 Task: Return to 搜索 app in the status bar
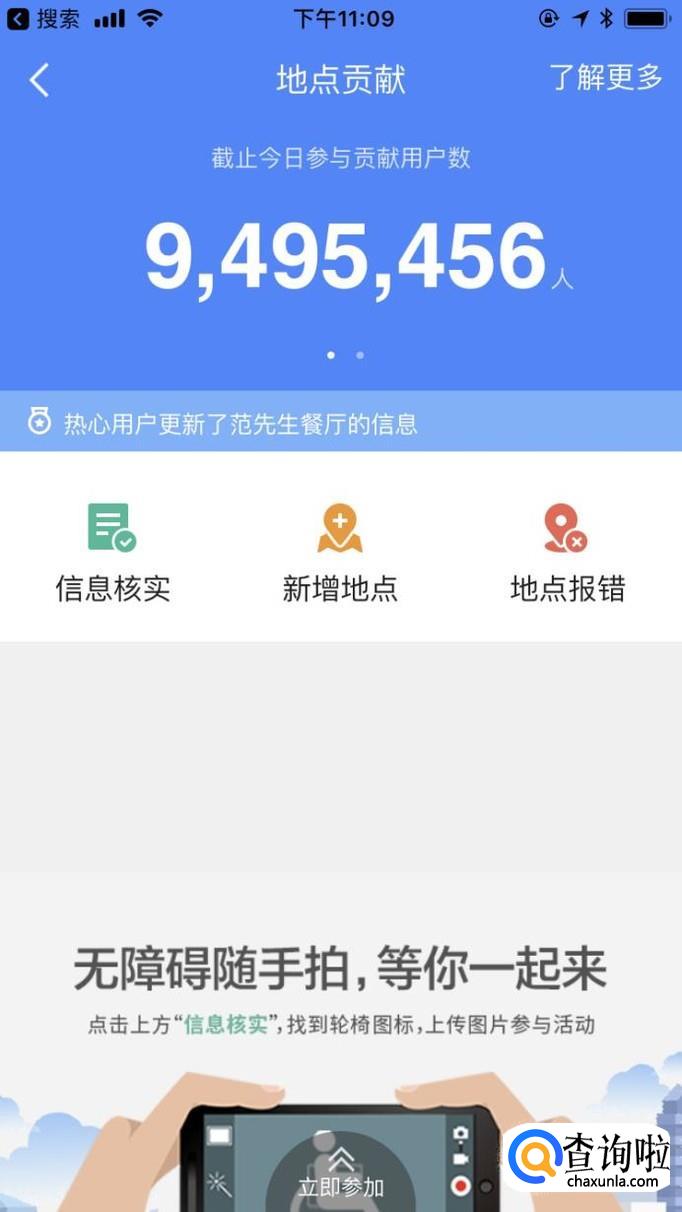click(x=43, y=19)
